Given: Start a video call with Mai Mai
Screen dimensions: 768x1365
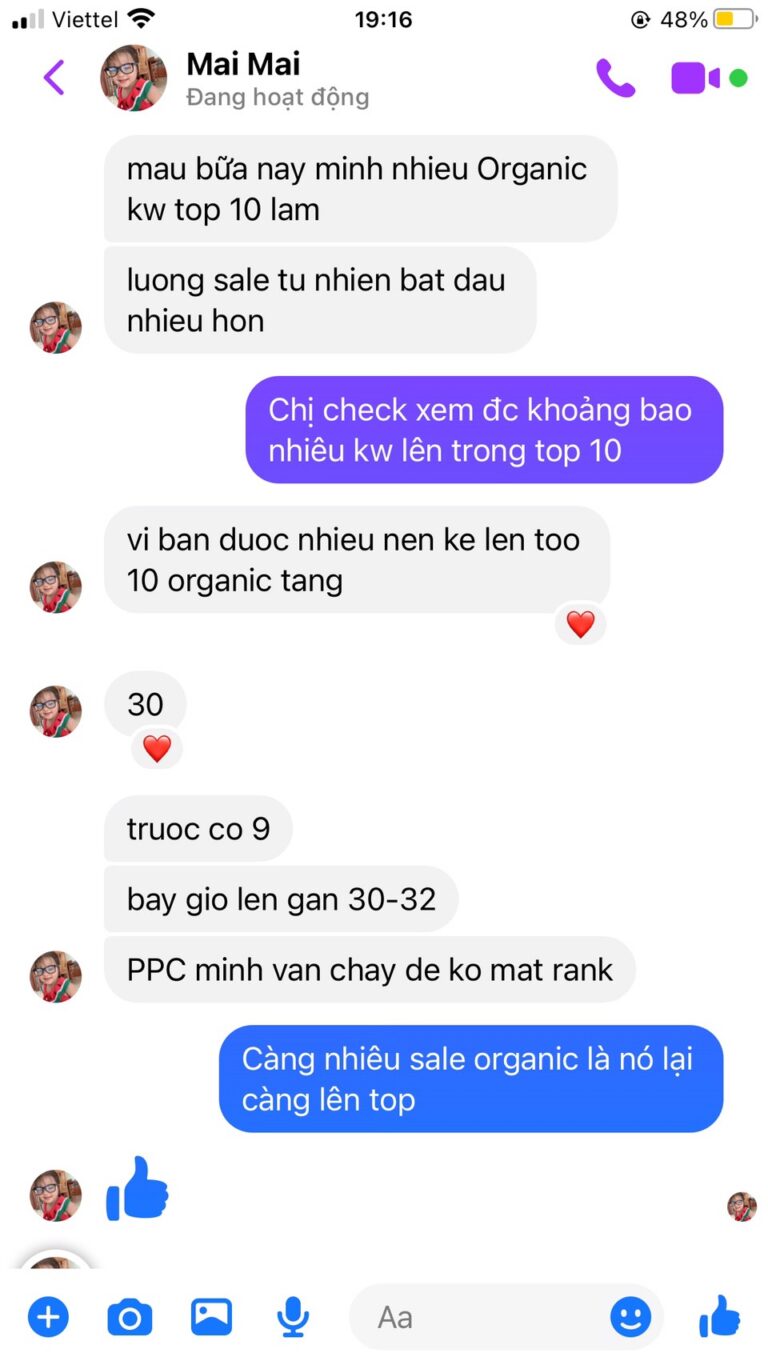Looking at the screenshot, I should [x=695, y=78].
